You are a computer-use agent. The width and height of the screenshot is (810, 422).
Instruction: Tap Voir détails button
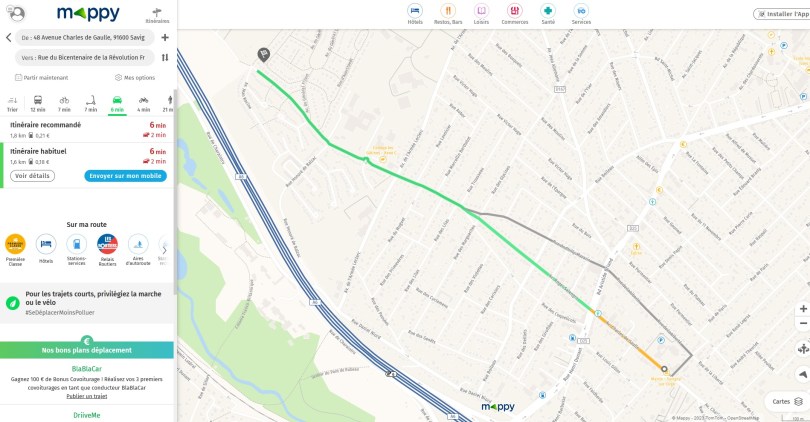tap(32, 175)
